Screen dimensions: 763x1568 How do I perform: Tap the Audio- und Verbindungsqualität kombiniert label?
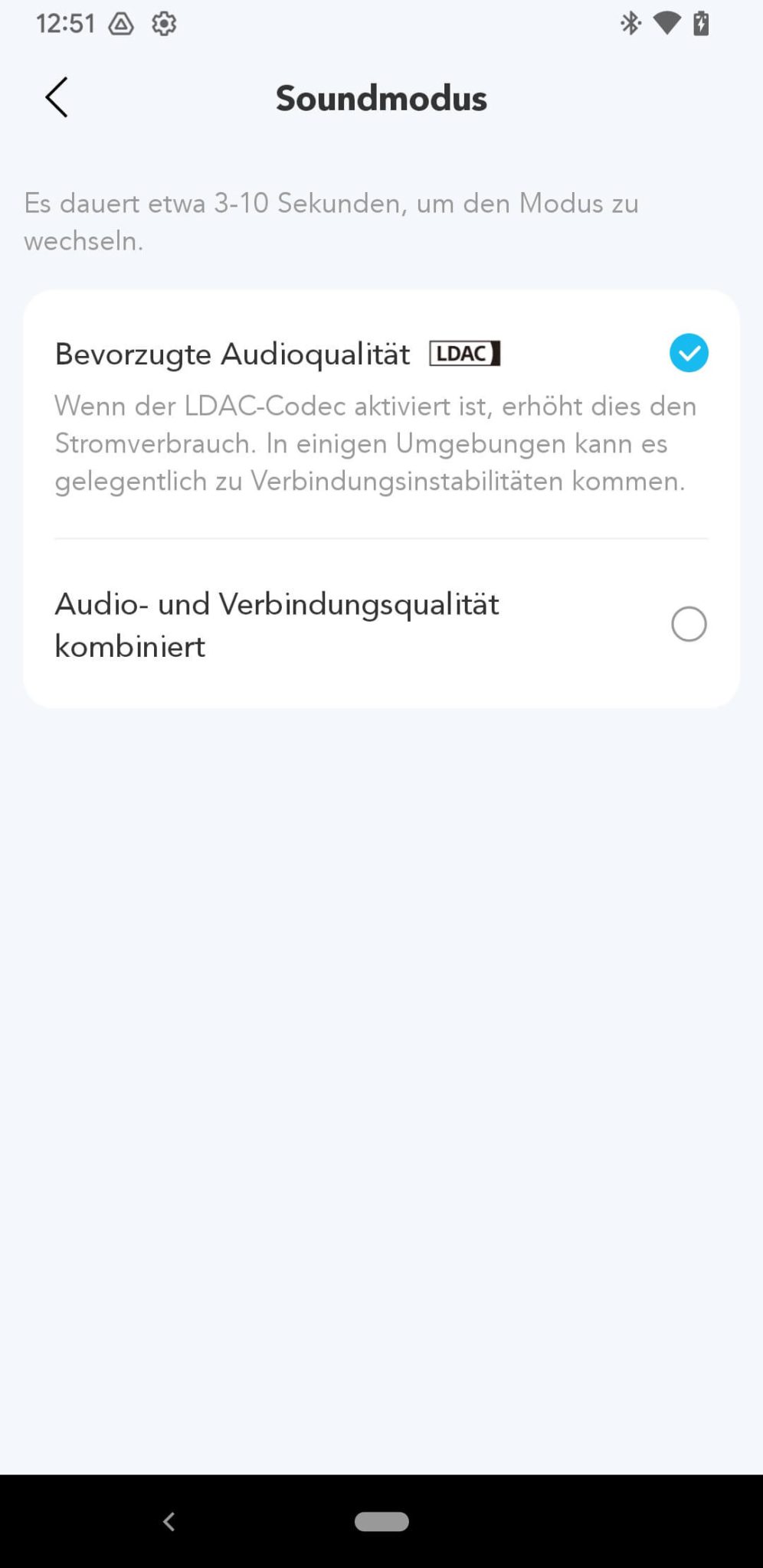[277, 624]
